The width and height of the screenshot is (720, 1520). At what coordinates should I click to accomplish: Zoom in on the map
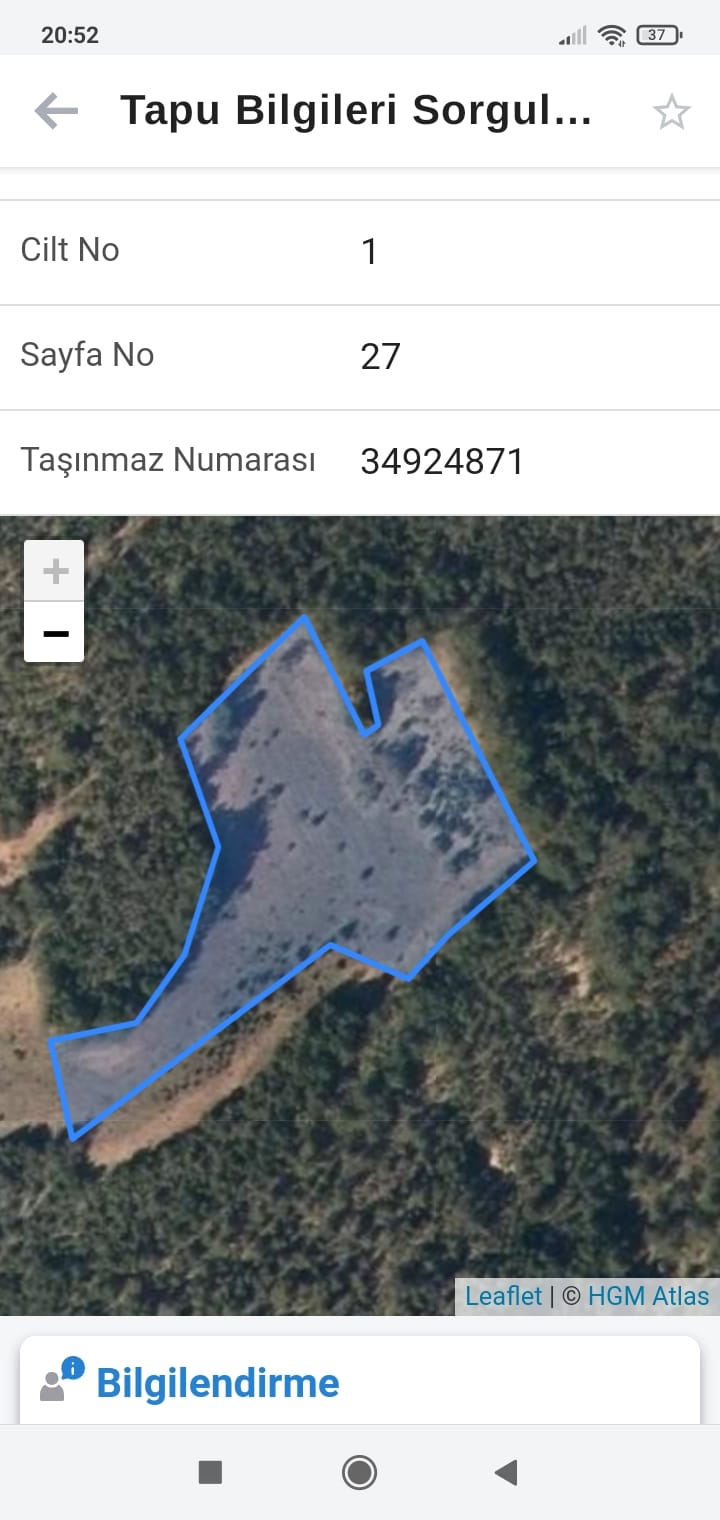point(55,572)
